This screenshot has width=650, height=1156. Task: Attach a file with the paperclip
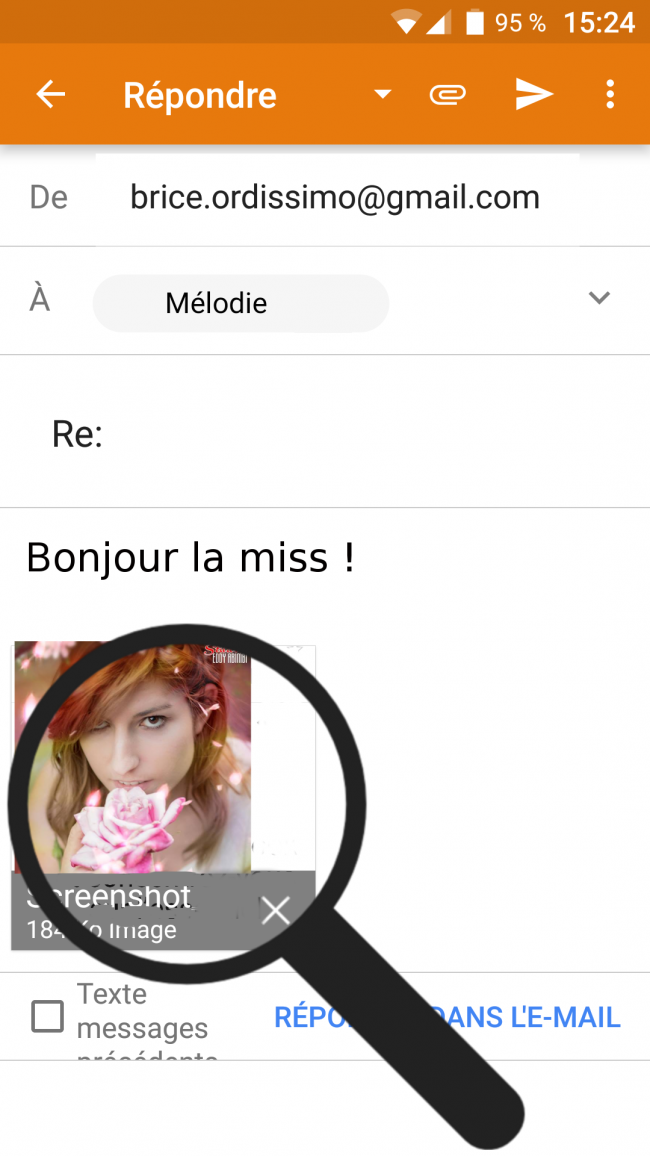(448, 95)
